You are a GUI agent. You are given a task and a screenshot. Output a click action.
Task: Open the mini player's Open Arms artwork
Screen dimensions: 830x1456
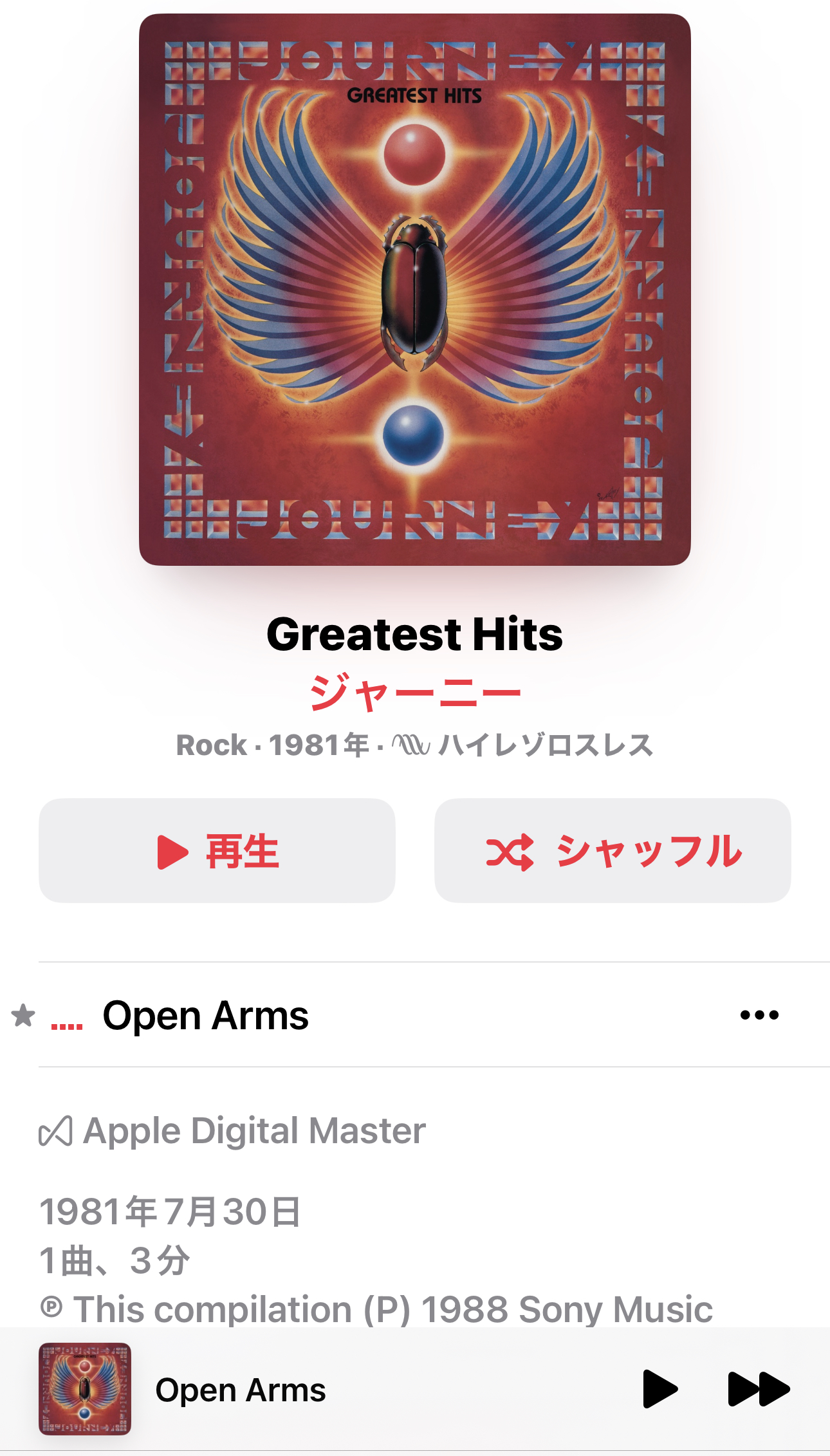[85, 1389]
